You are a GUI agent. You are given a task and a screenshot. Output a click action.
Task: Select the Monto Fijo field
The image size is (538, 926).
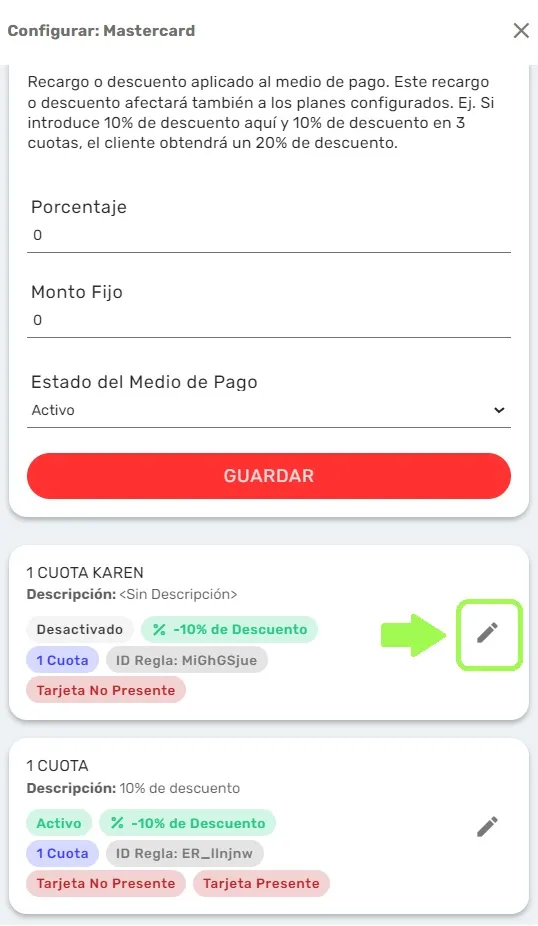point(269,321)
